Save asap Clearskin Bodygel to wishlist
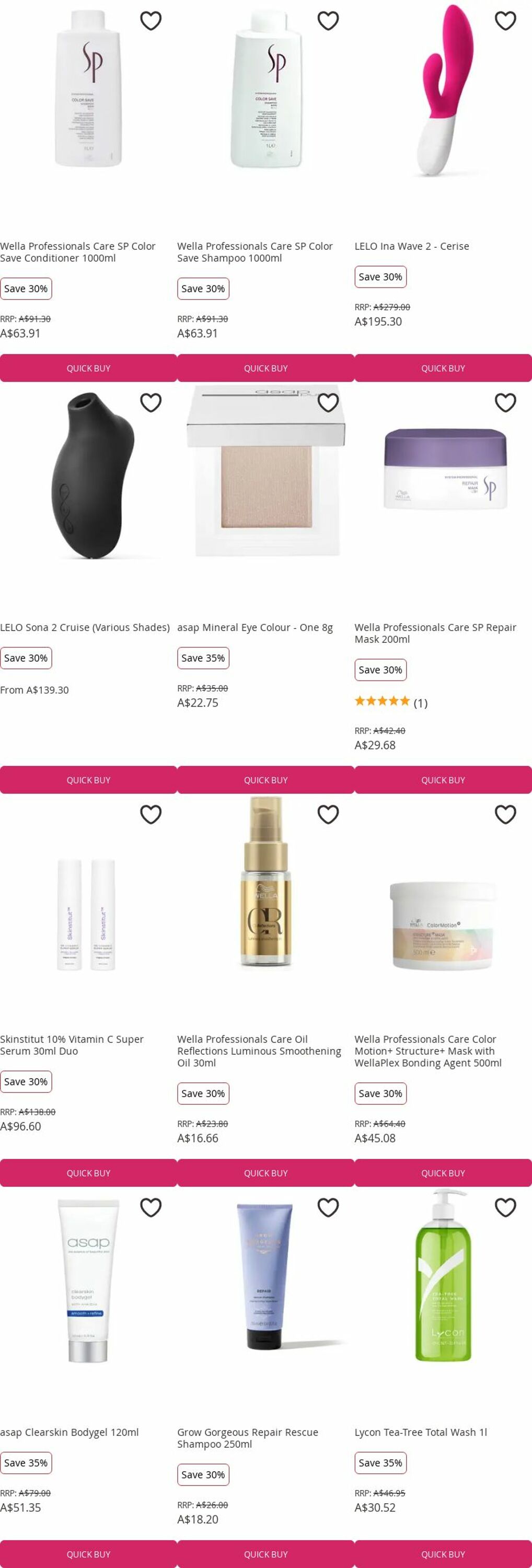Image resolution: width=532 pixels, height=1568 pixels. 151,1208
